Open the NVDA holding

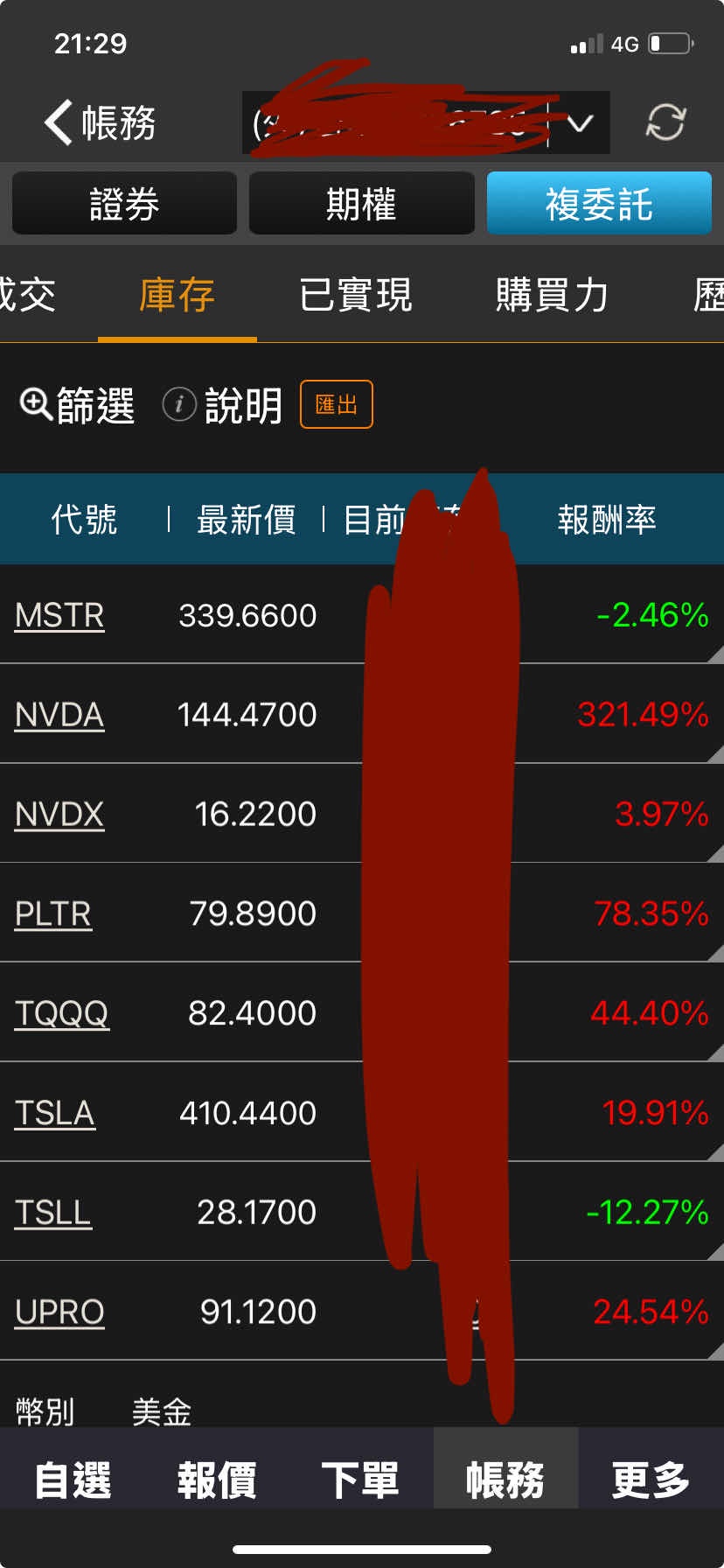59,715
